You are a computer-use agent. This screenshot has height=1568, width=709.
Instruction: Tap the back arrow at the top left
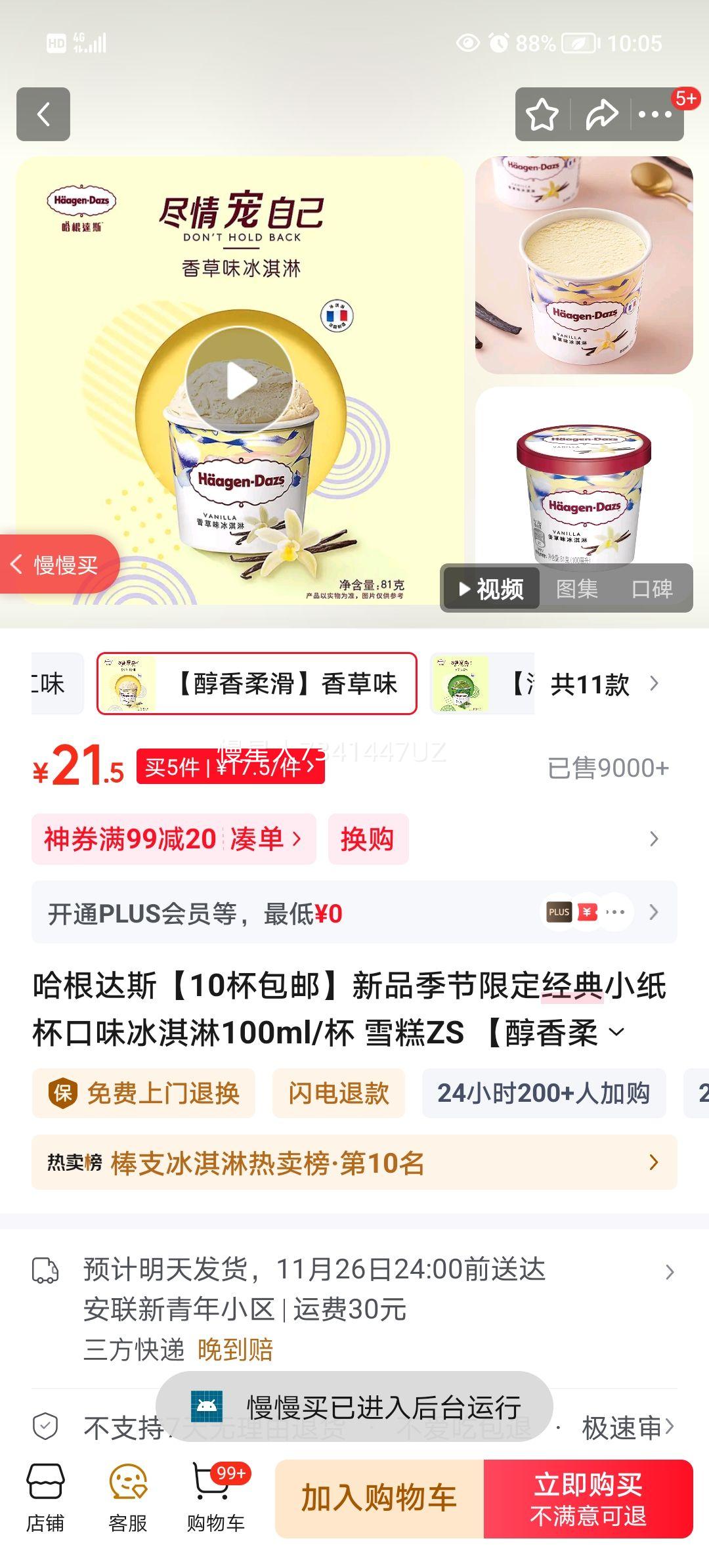[x=44, y=116]
